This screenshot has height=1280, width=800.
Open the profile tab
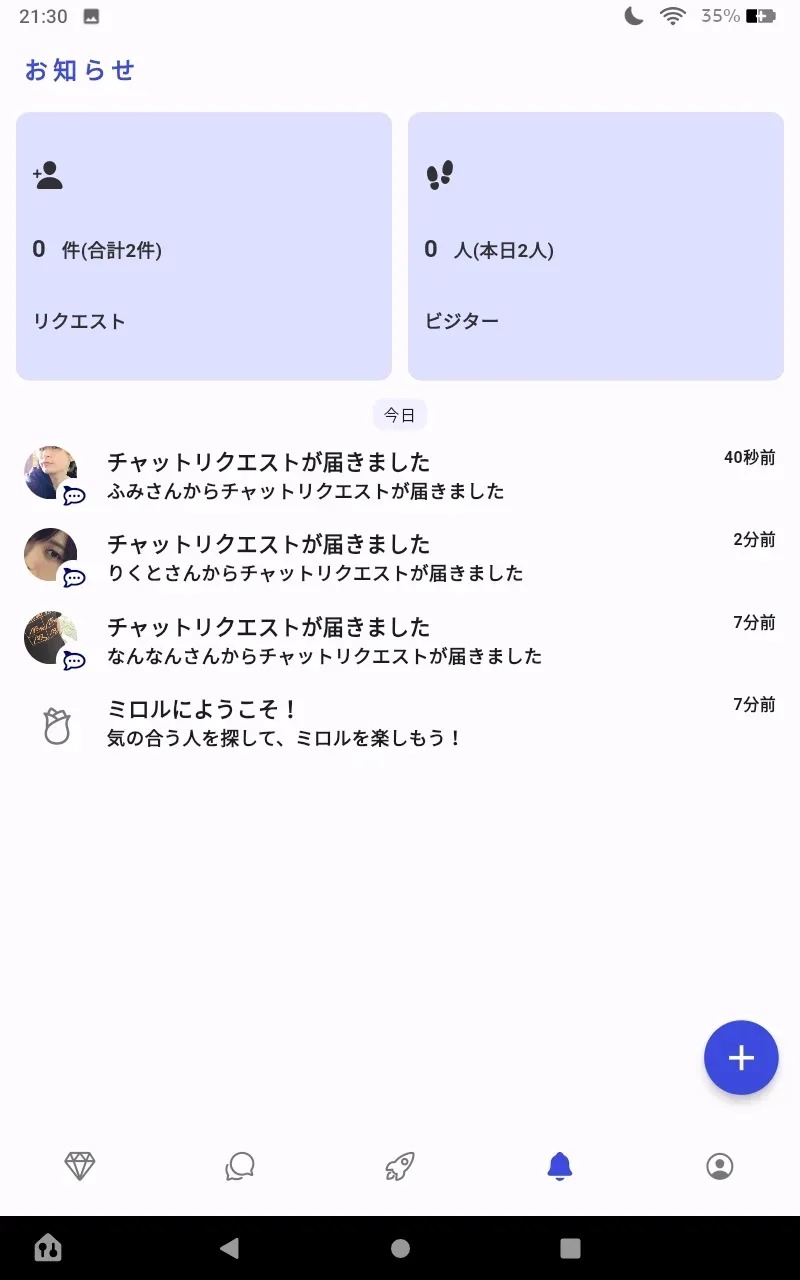coord(720,1166)
